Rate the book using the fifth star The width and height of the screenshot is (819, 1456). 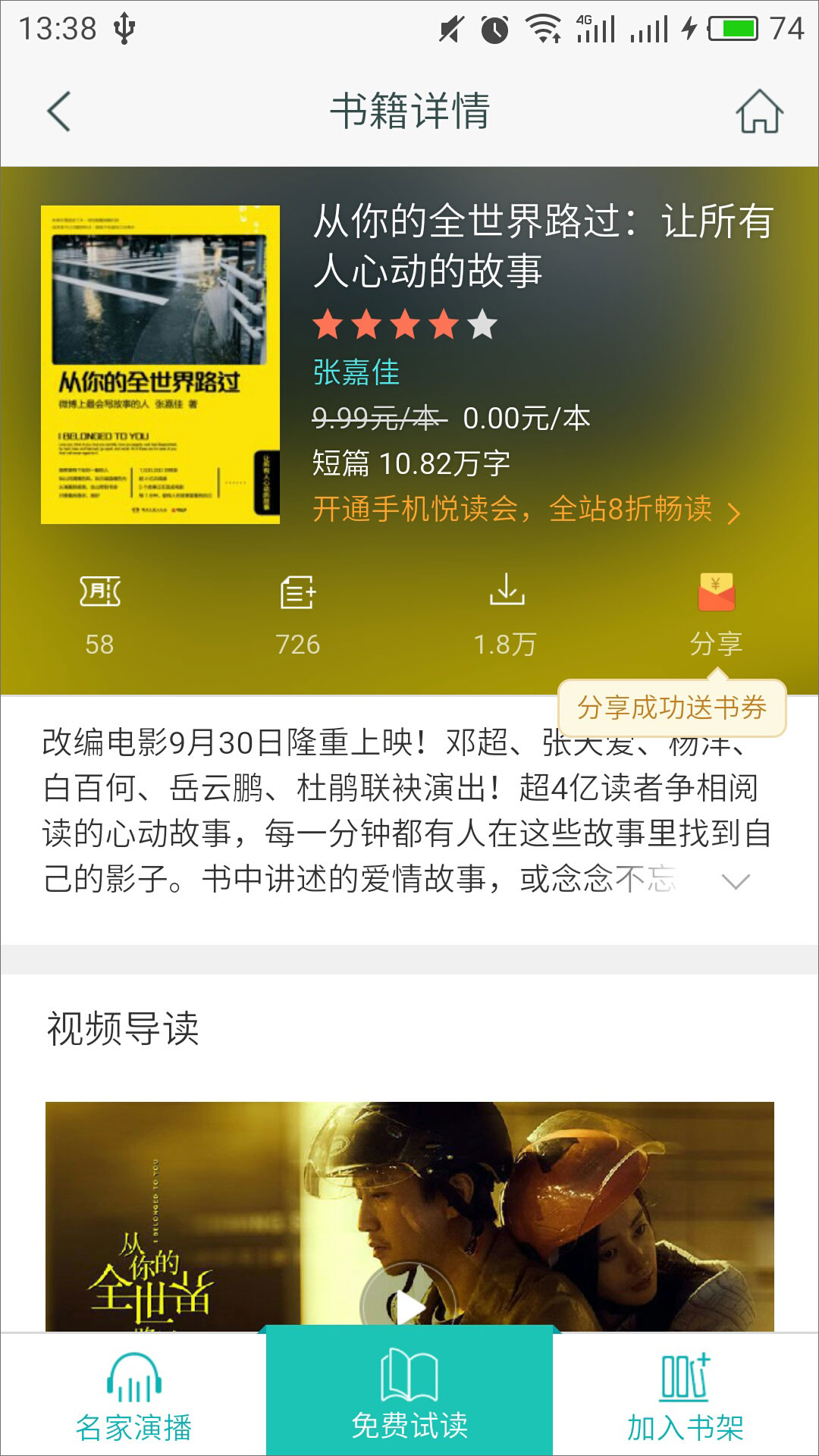click(481, 325)
